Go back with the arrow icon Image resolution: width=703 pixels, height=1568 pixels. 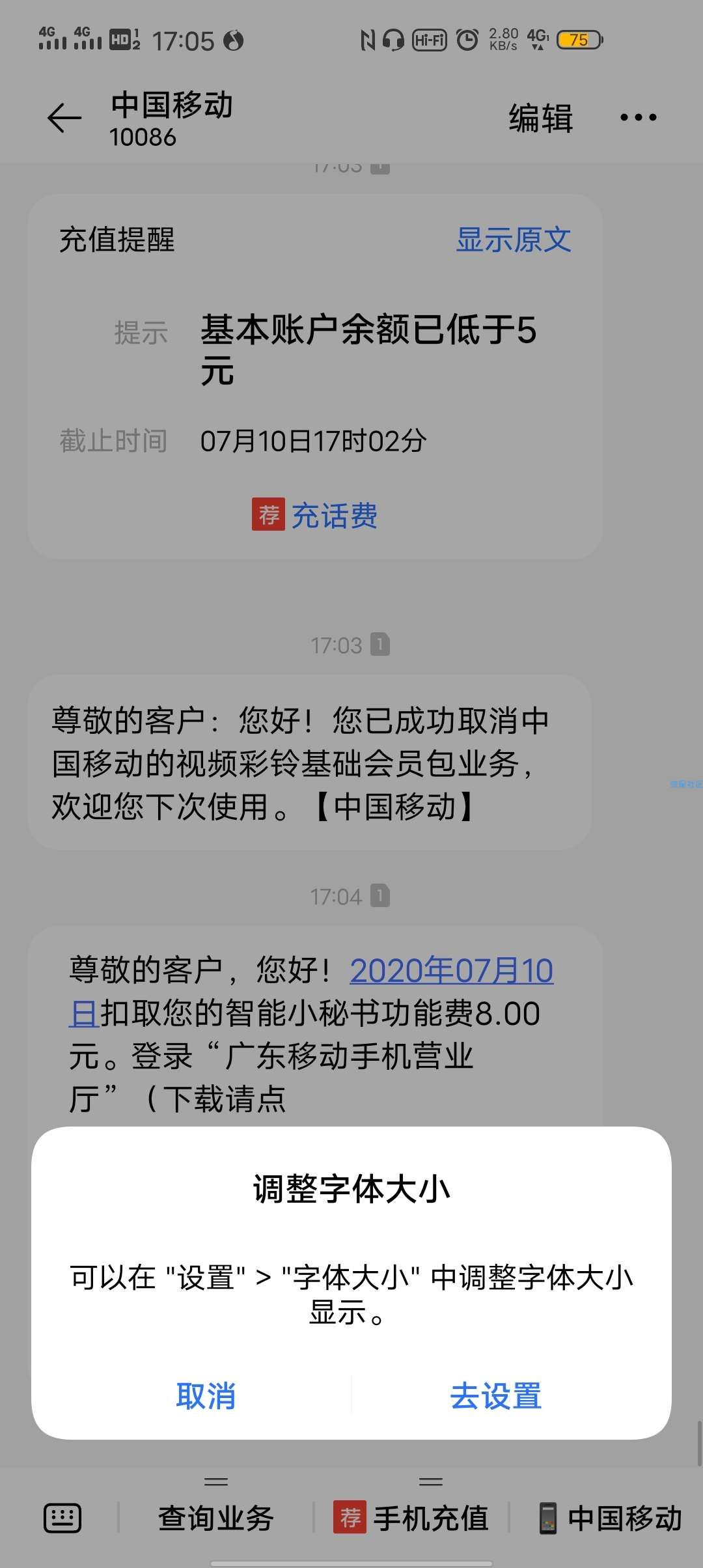64,119
